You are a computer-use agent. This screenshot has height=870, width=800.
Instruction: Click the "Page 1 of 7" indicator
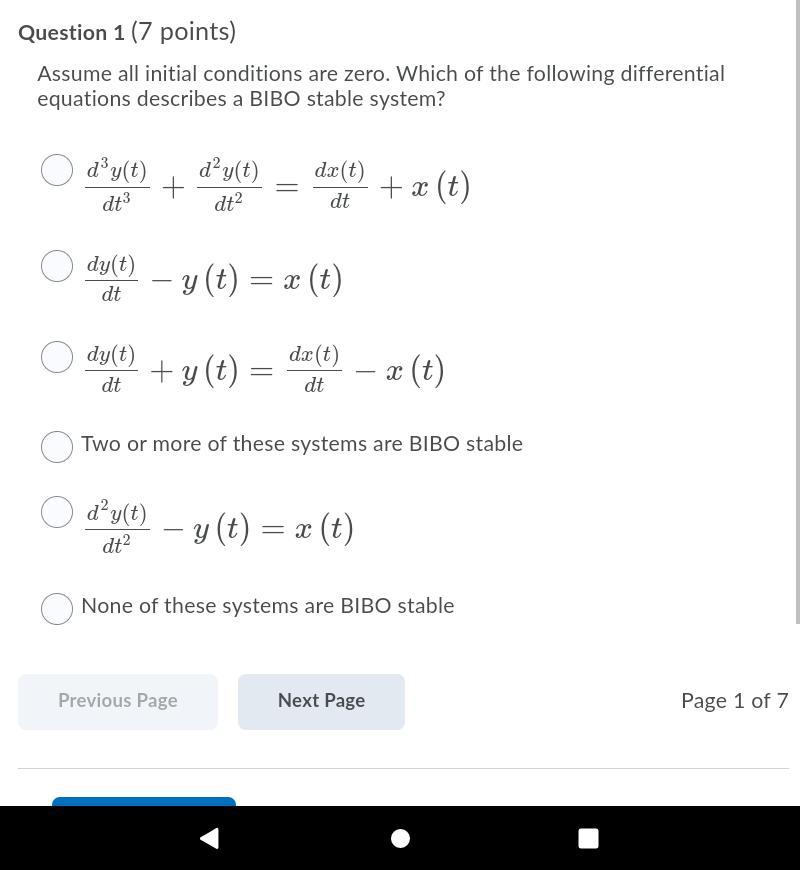pos(734,701)
